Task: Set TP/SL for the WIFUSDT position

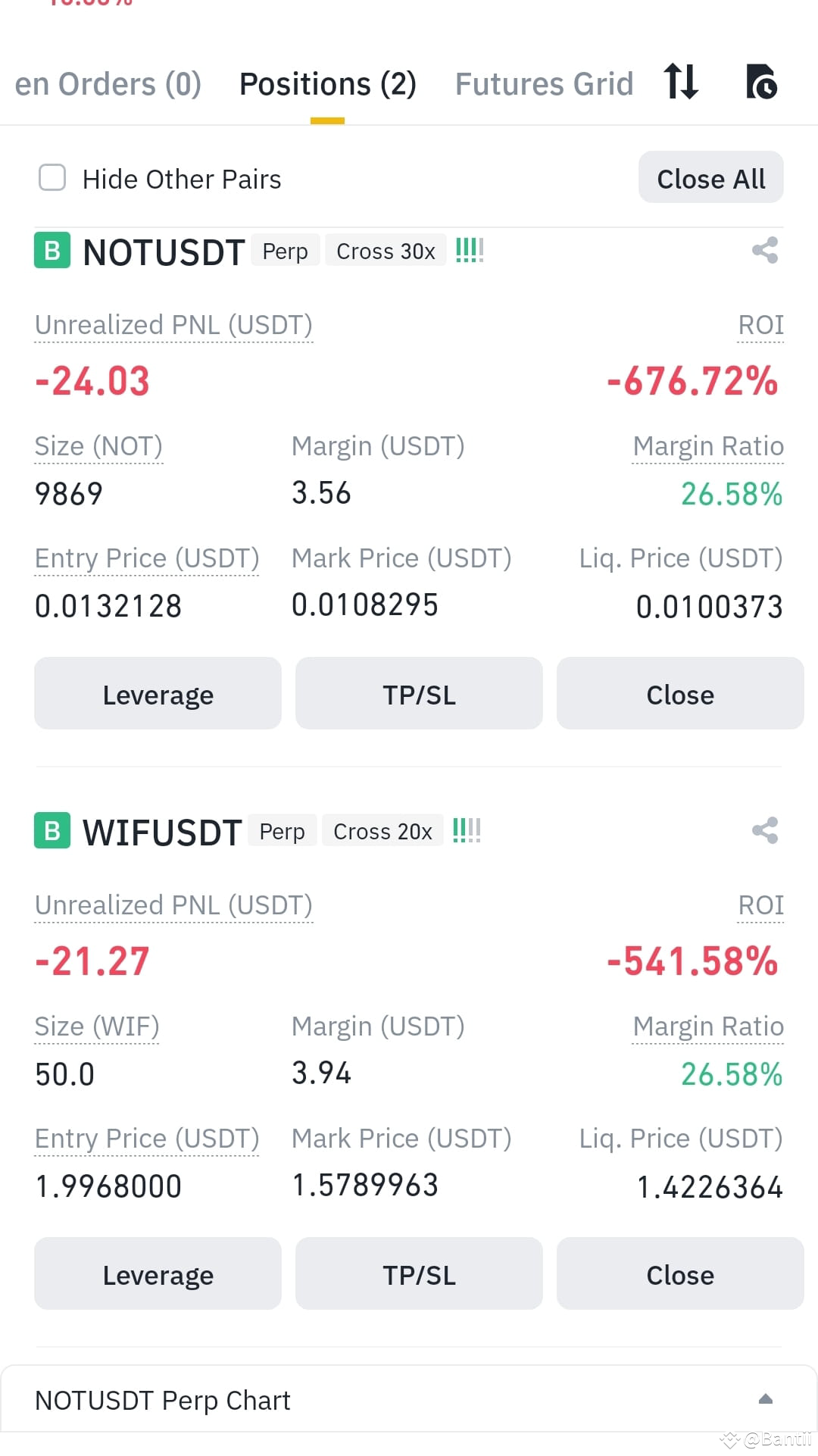Action: pyautogui.click(x=419, y=1273)
